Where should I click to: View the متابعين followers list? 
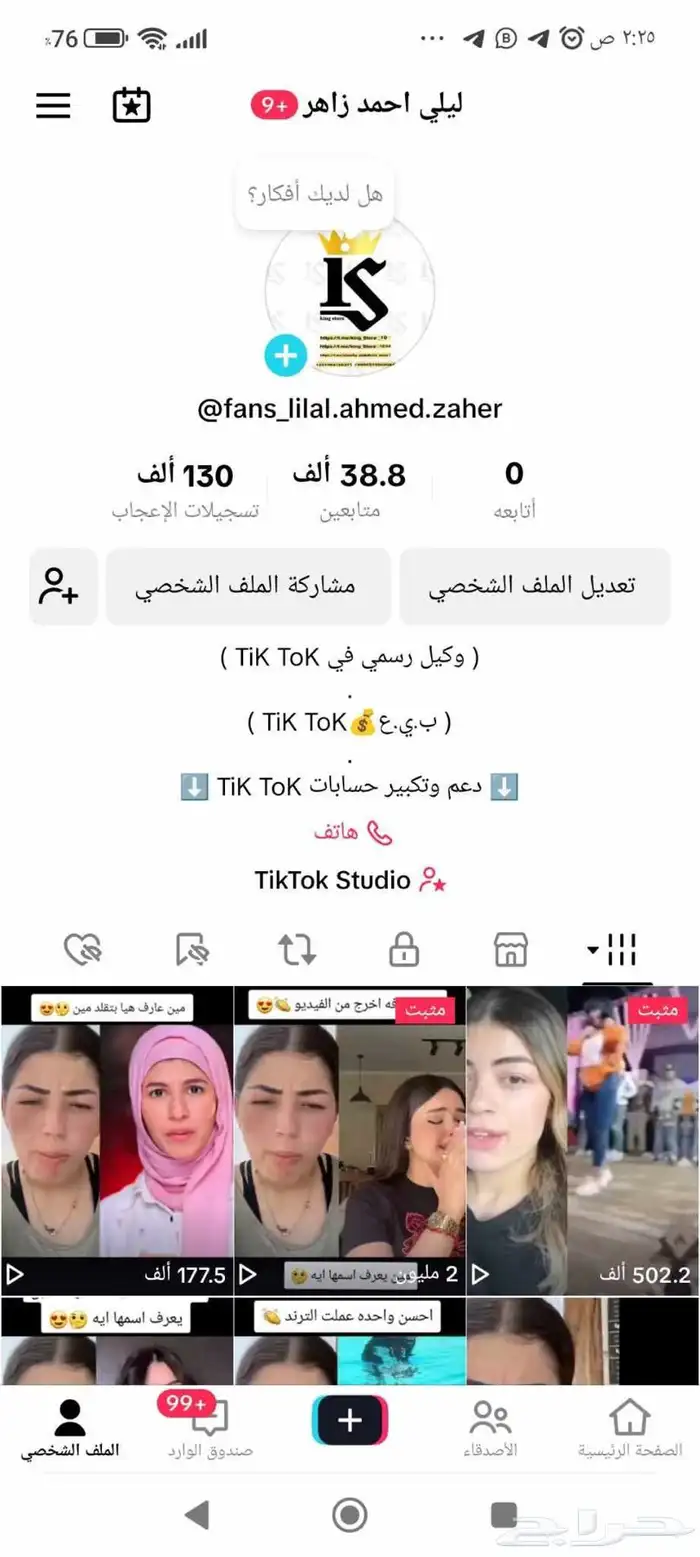point(349,490)
